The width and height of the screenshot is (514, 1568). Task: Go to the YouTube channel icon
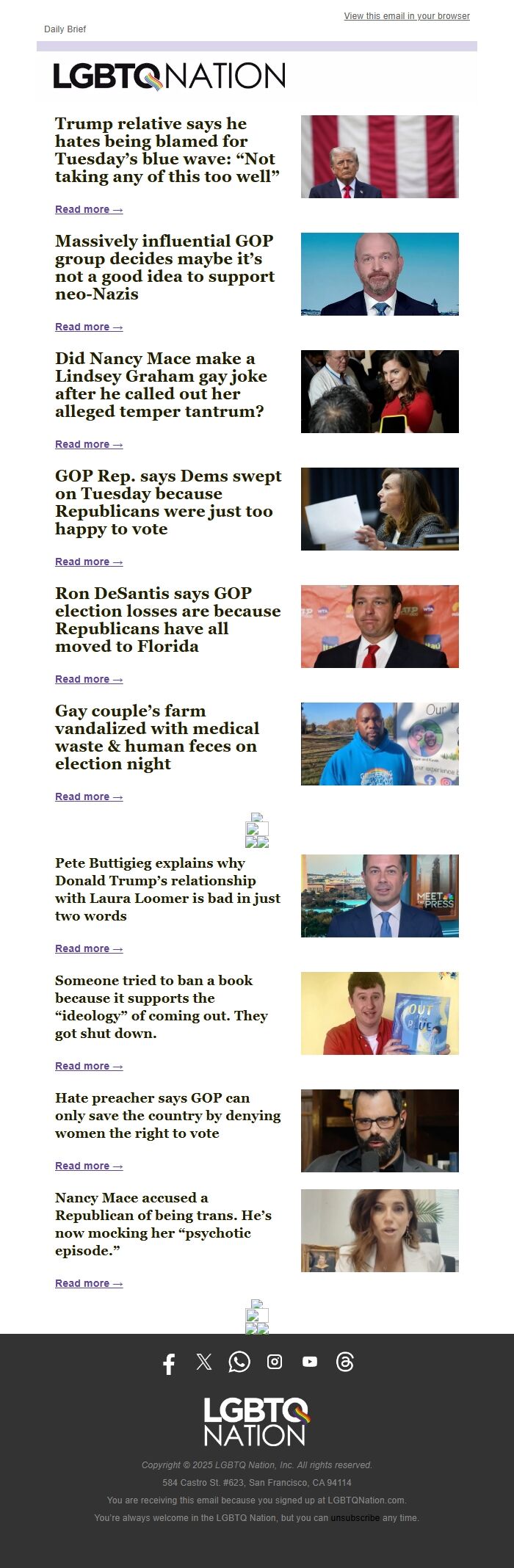[x=310, y=1362]
